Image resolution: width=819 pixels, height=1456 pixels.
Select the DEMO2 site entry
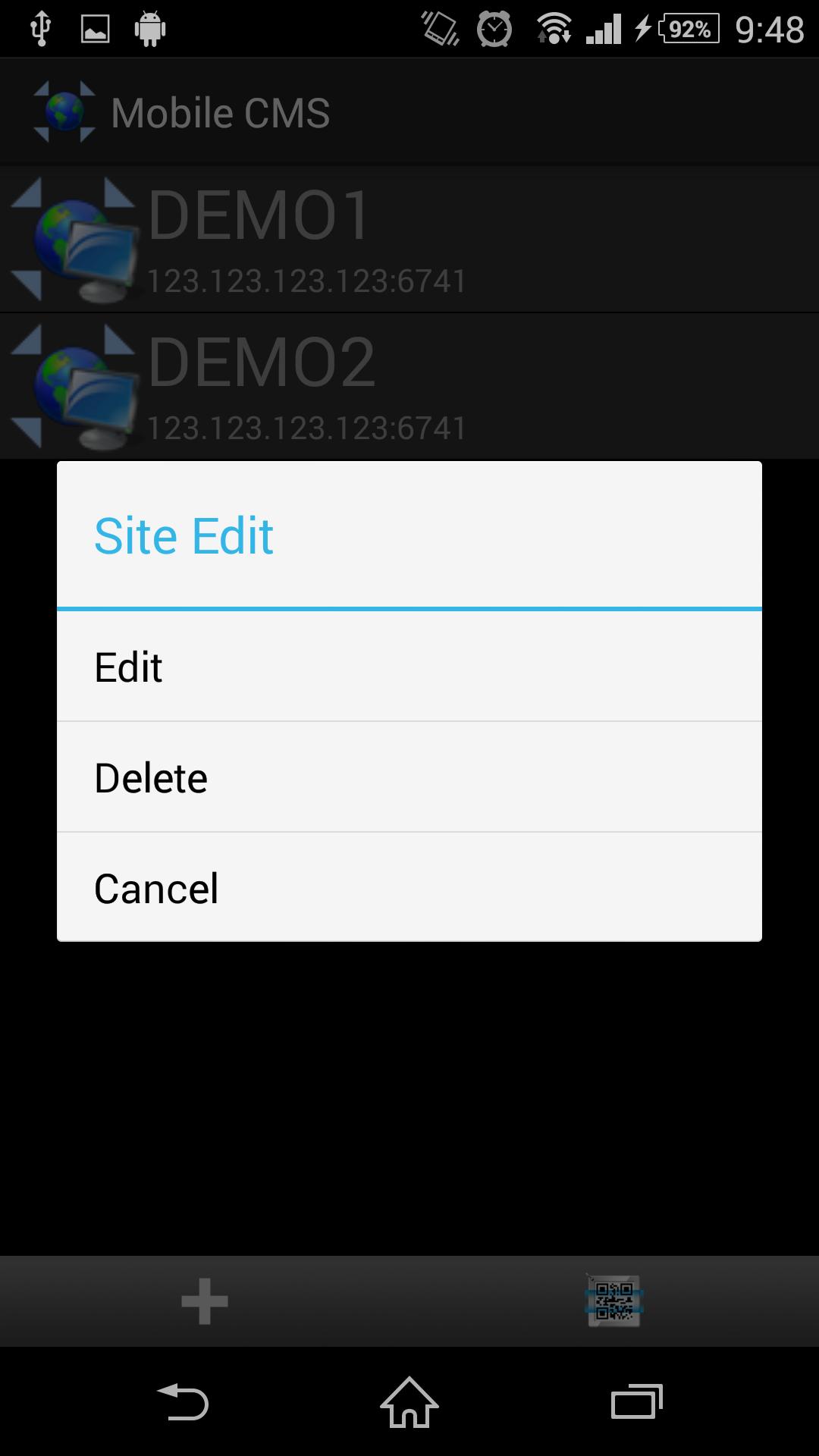(303, 387)
